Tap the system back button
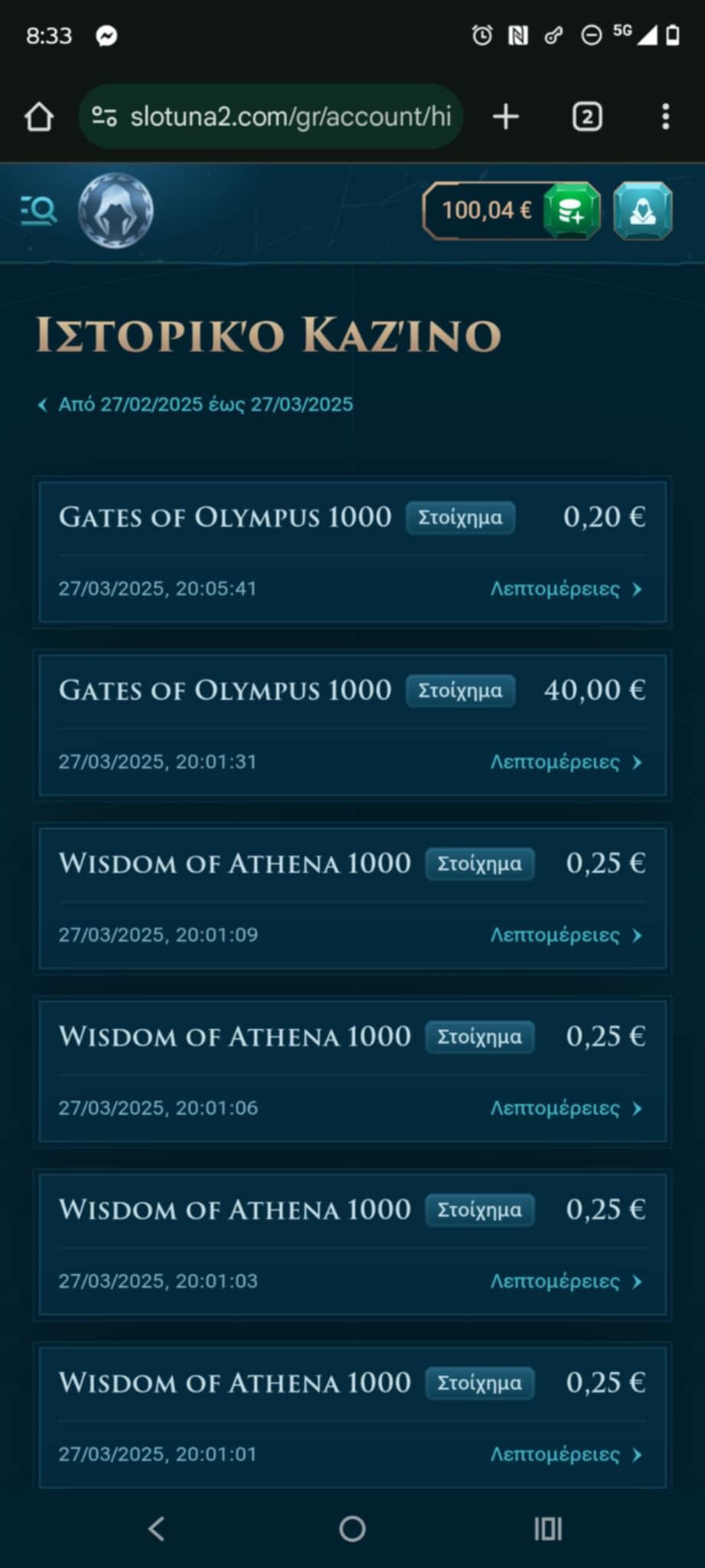Image resolution: width=705 pixels, height=1568 pixels. [156, 1529]
